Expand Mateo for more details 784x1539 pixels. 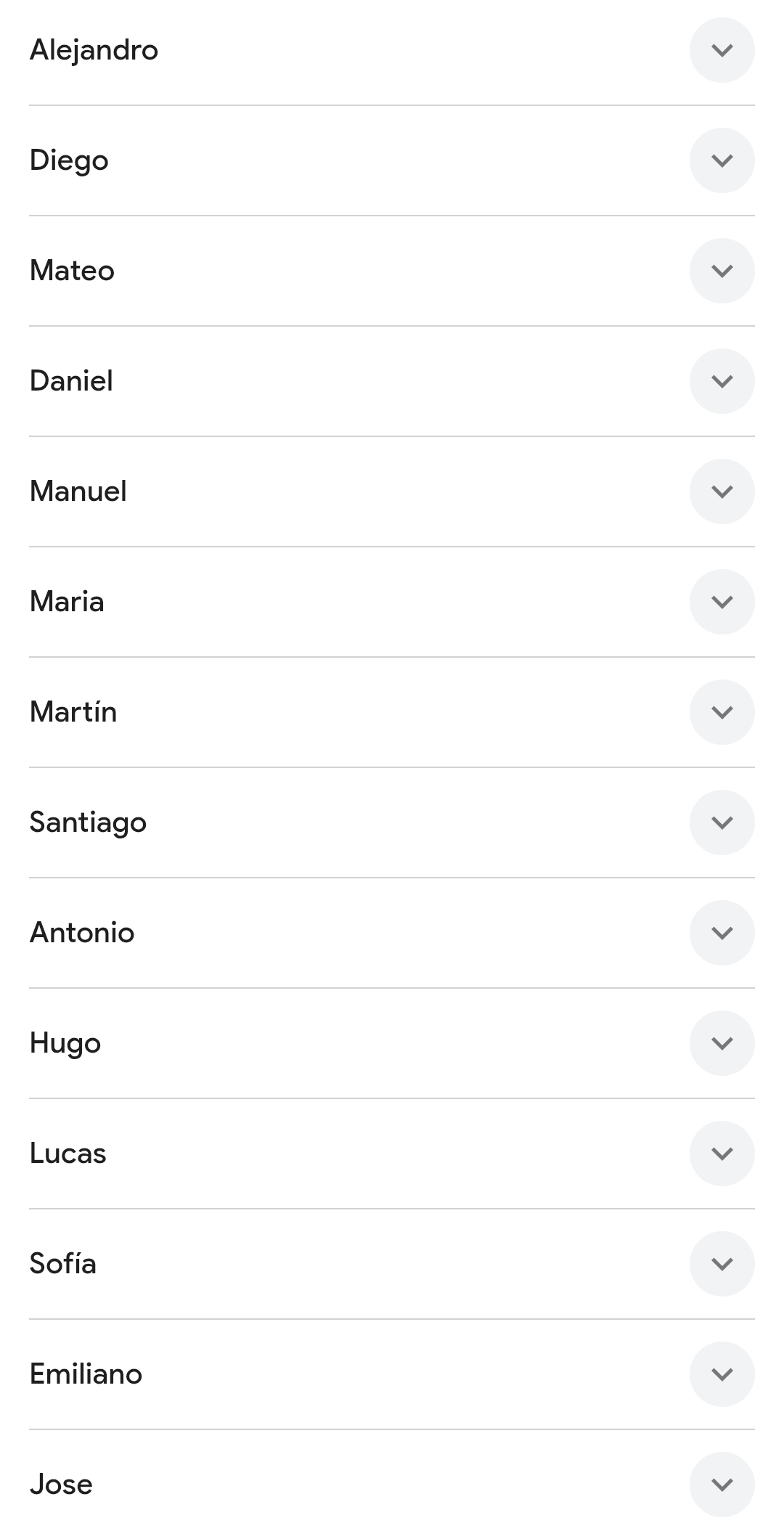point(722,271)
